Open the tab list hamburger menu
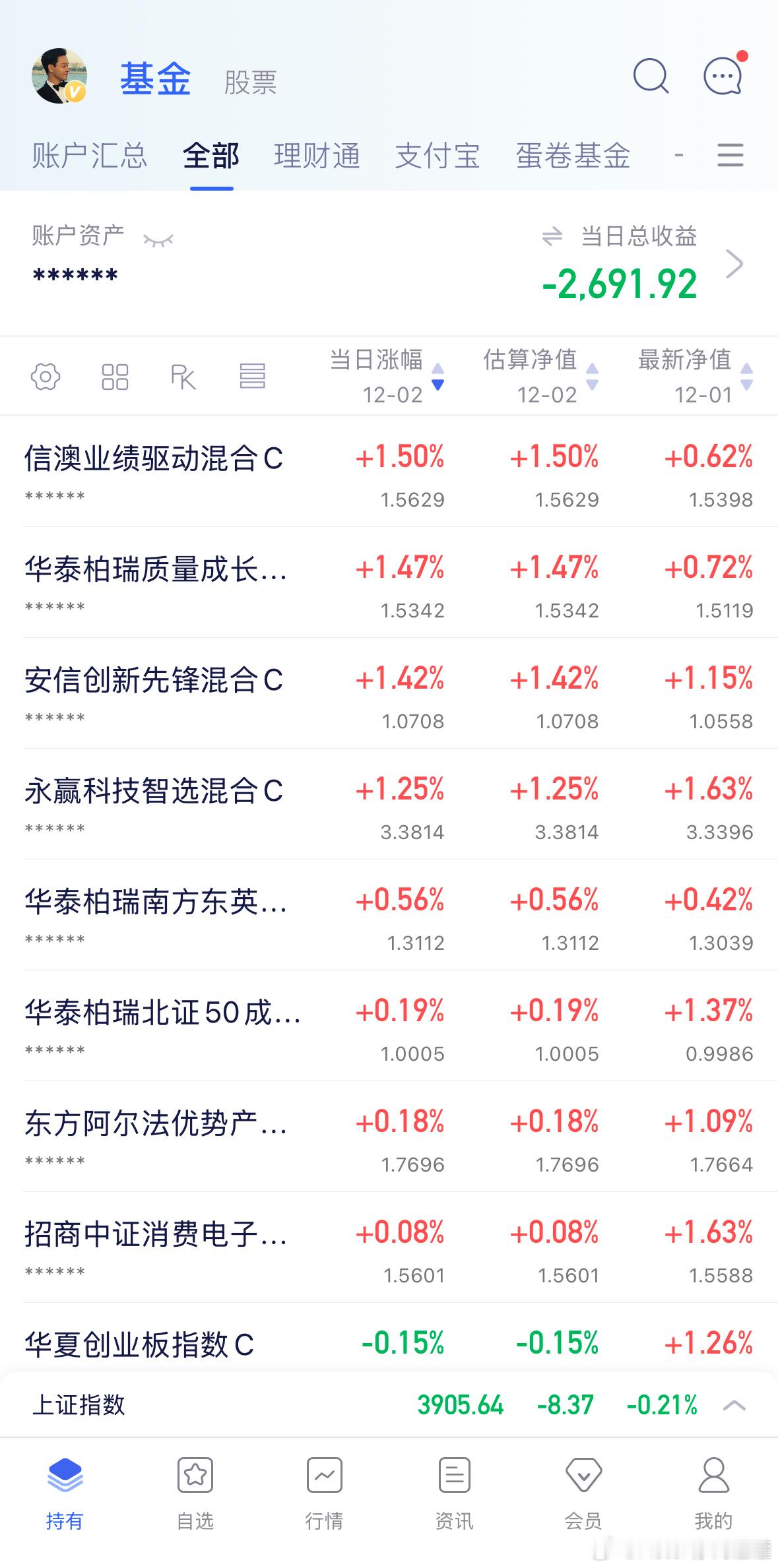This screenshot has width=778, height=1568. click(729, 156)
